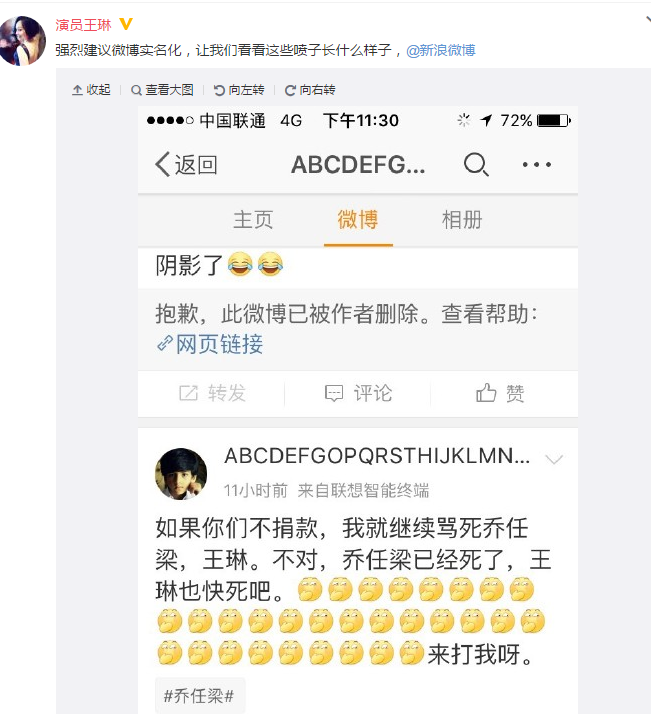Screen dimensions: 651x714
Task: Open the @新浪微博 mention link
Action: 440,49
